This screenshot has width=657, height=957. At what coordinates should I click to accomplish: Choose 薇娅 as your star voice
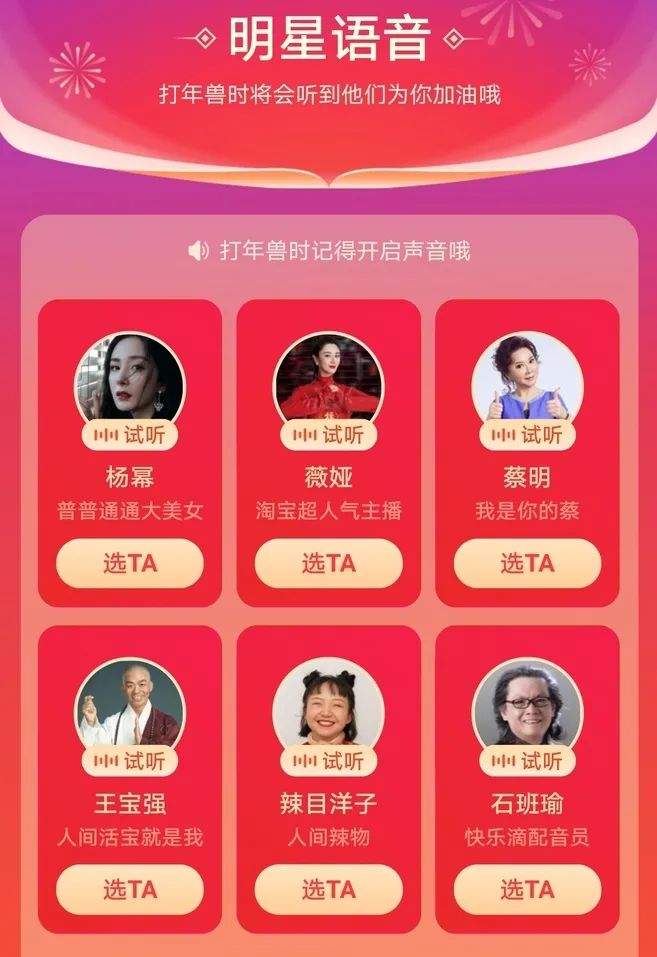tap(329, 563)
